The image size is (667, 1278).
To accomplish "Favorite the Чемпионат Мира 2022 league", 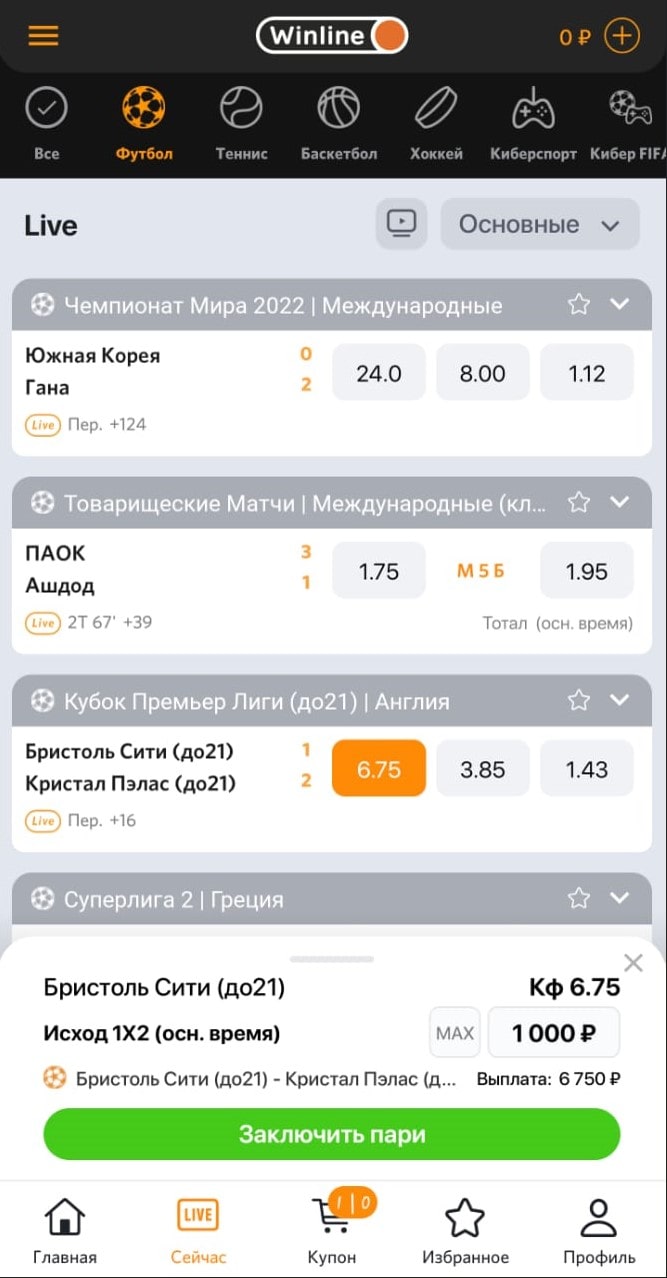I will pyautogui.click(x=579, y=304).
